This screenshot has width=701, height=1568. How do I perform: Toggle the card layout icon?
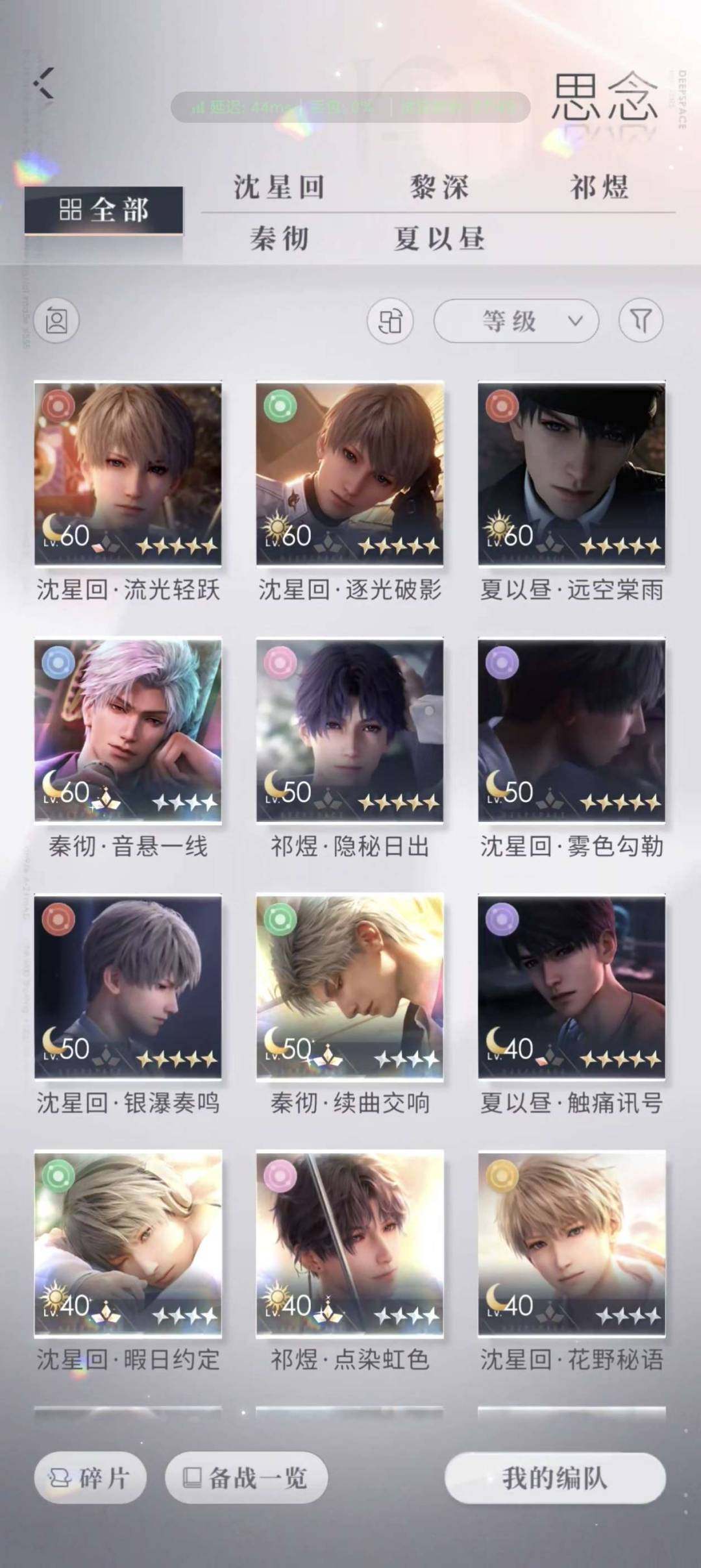point(390,321)
